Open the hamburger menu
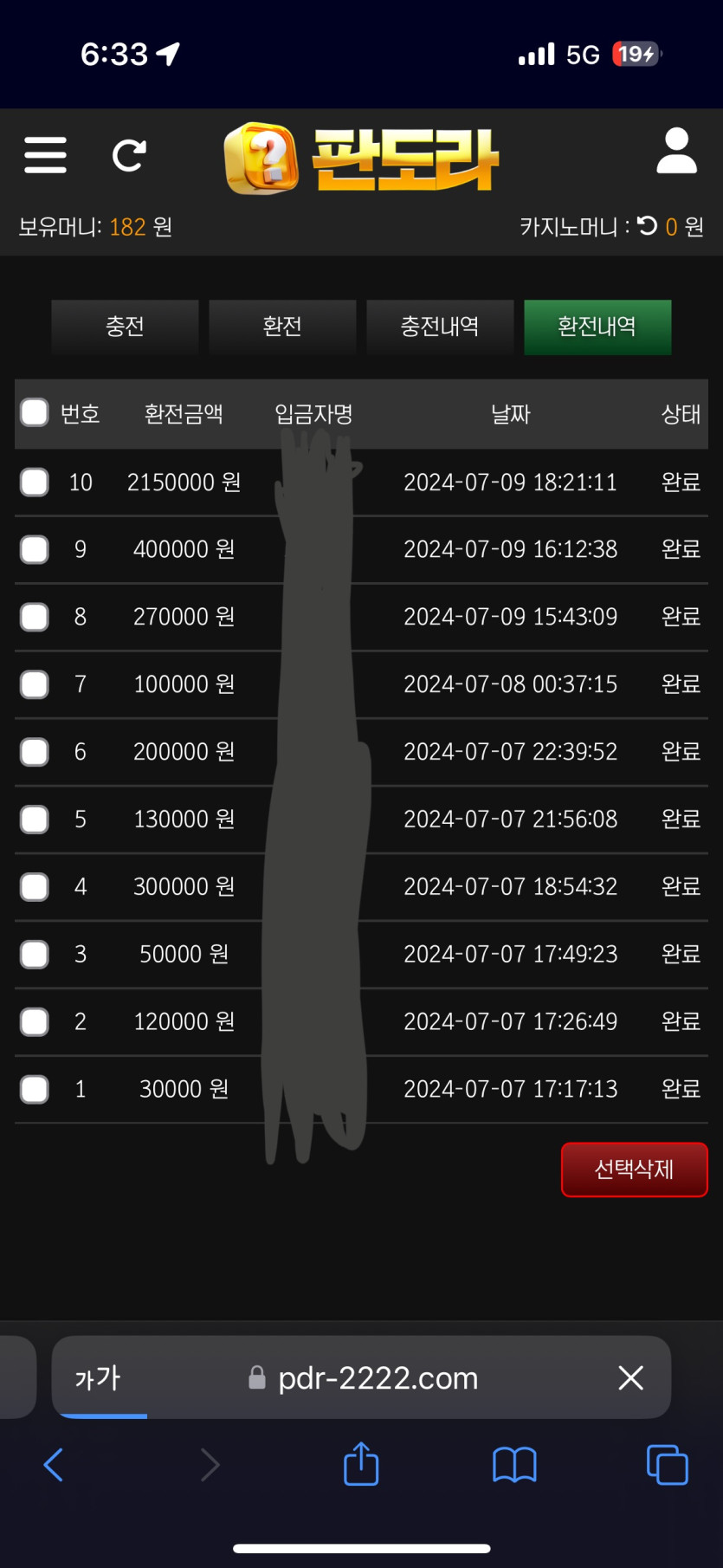 pyautogui.click(x=45, y=156)
